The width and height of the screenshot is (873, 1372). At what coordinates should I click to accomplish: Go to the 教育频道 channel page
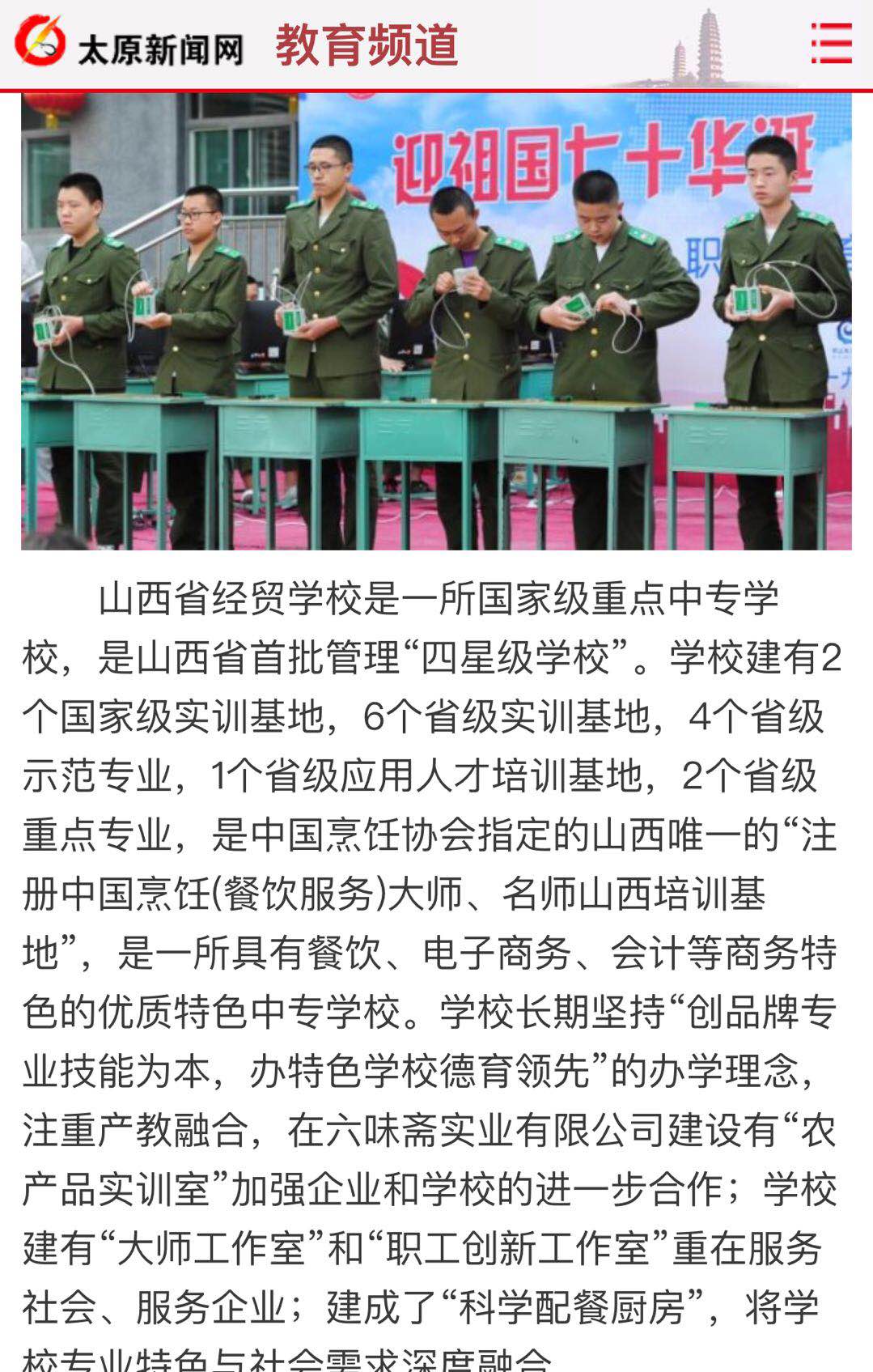367,45
